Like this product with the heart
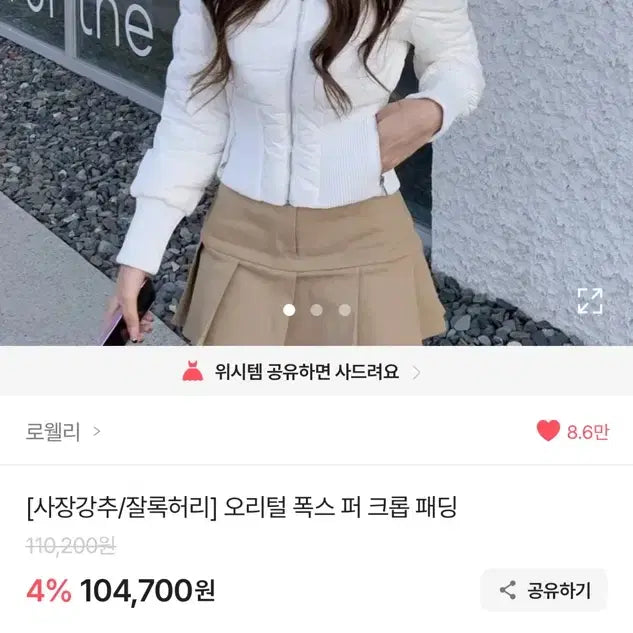 coord(548,431)
